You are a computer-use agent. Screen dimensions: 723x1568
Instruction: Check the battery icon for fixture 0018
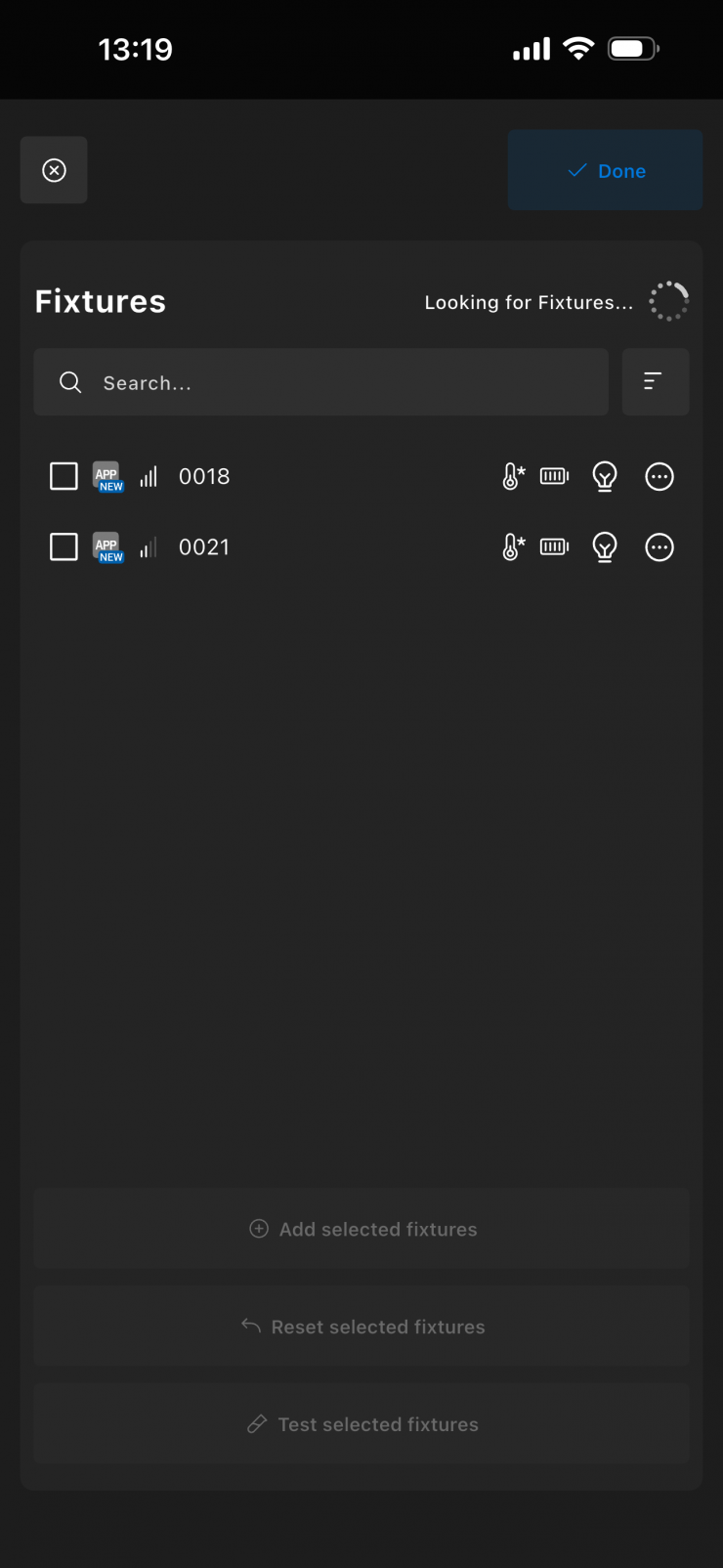coord(554,476)
